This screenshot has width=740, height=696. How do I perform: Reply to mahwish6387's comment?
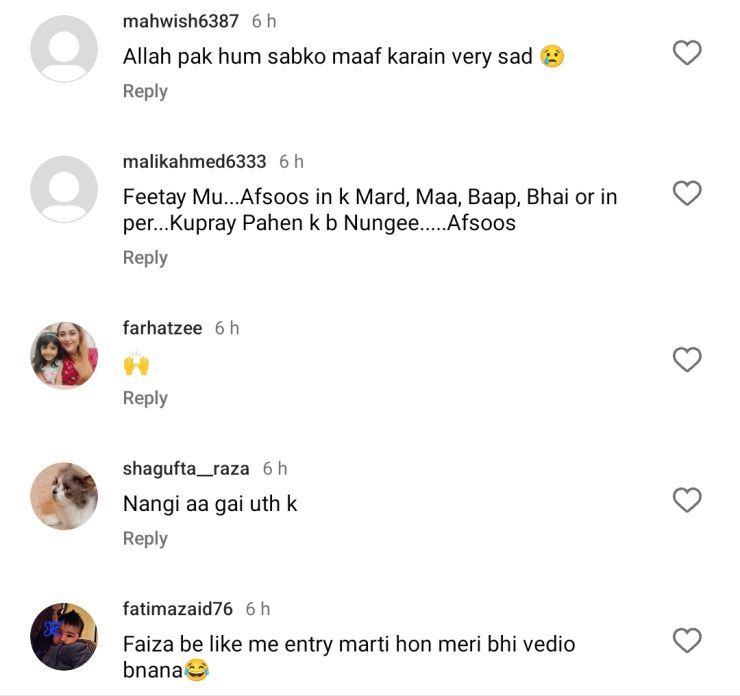click(145, 91)
